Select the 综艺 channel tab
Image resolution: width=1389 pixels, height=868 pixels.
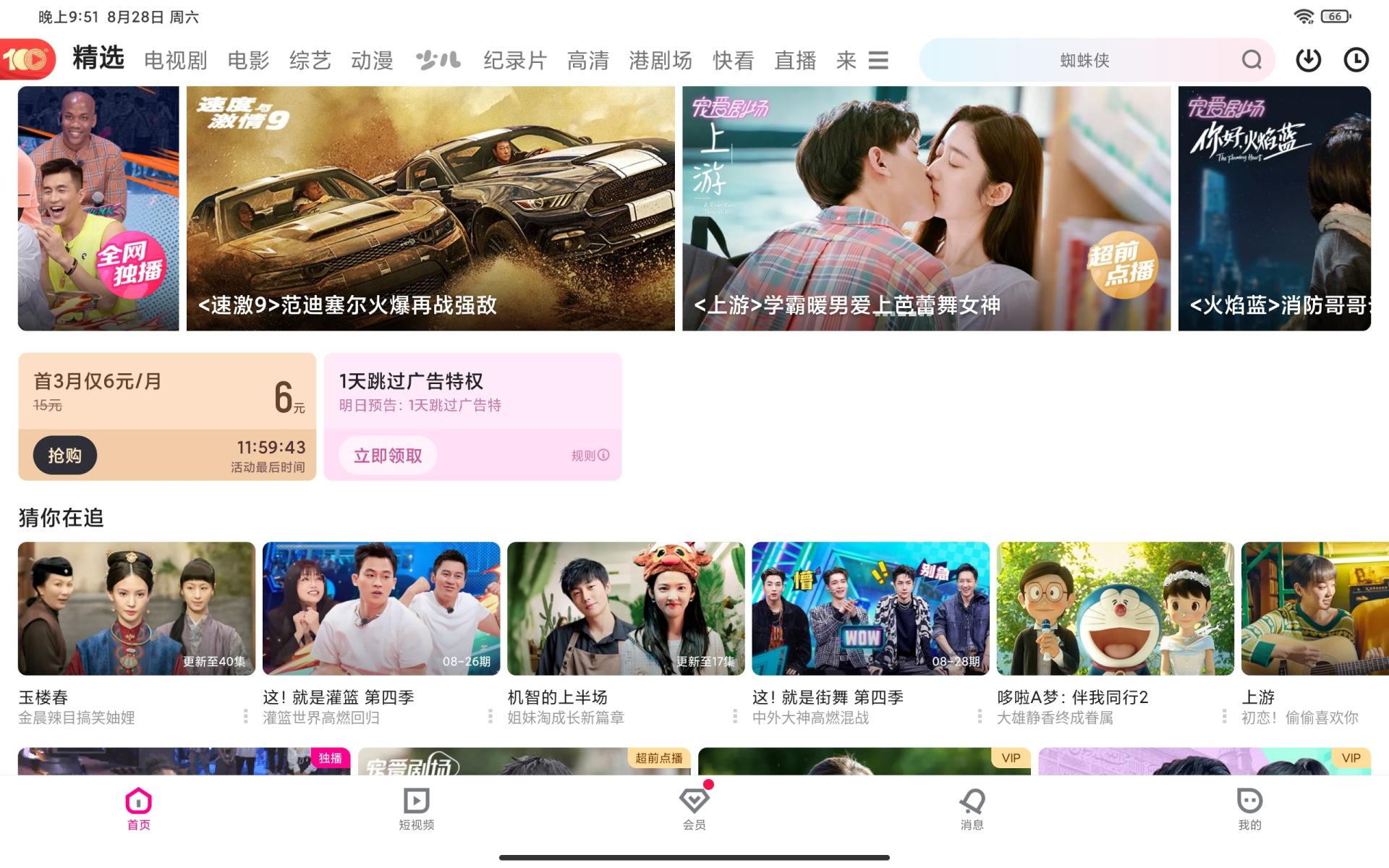[310, 60]
